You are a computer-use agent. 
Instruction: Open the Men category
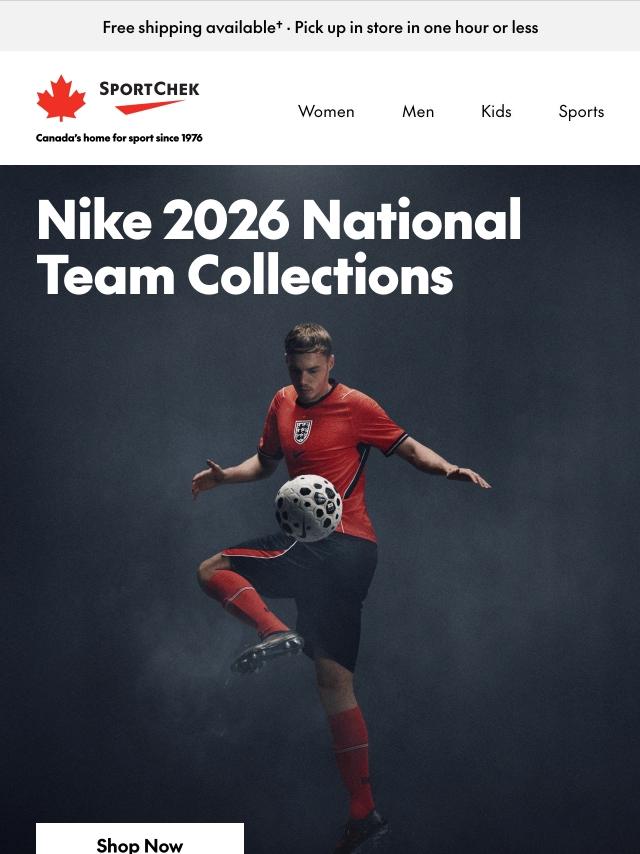pyautogui.click(x=418, y=111)
